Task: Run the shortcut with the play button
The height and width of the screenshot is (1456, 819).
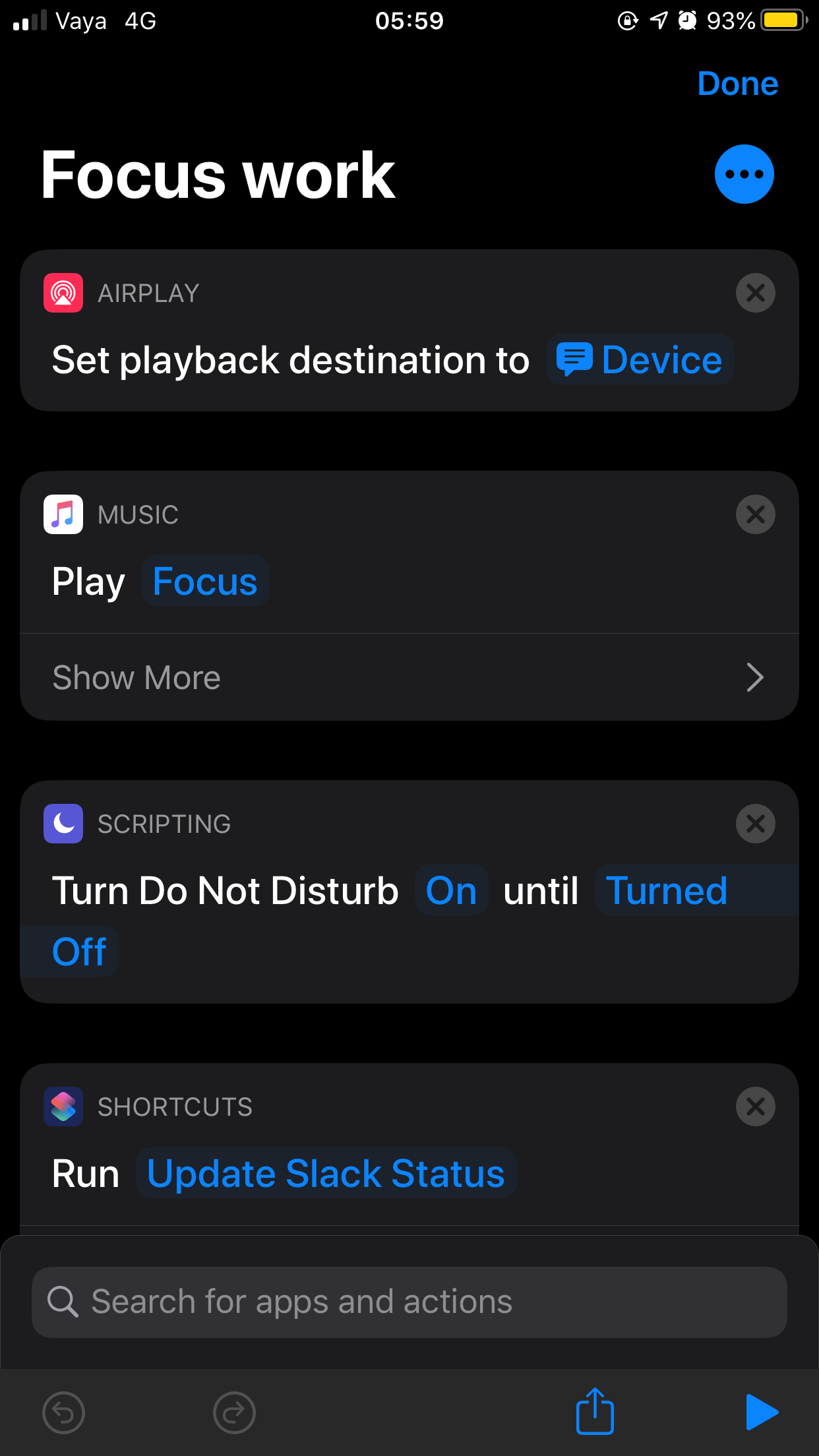Action: (762, 1412)
